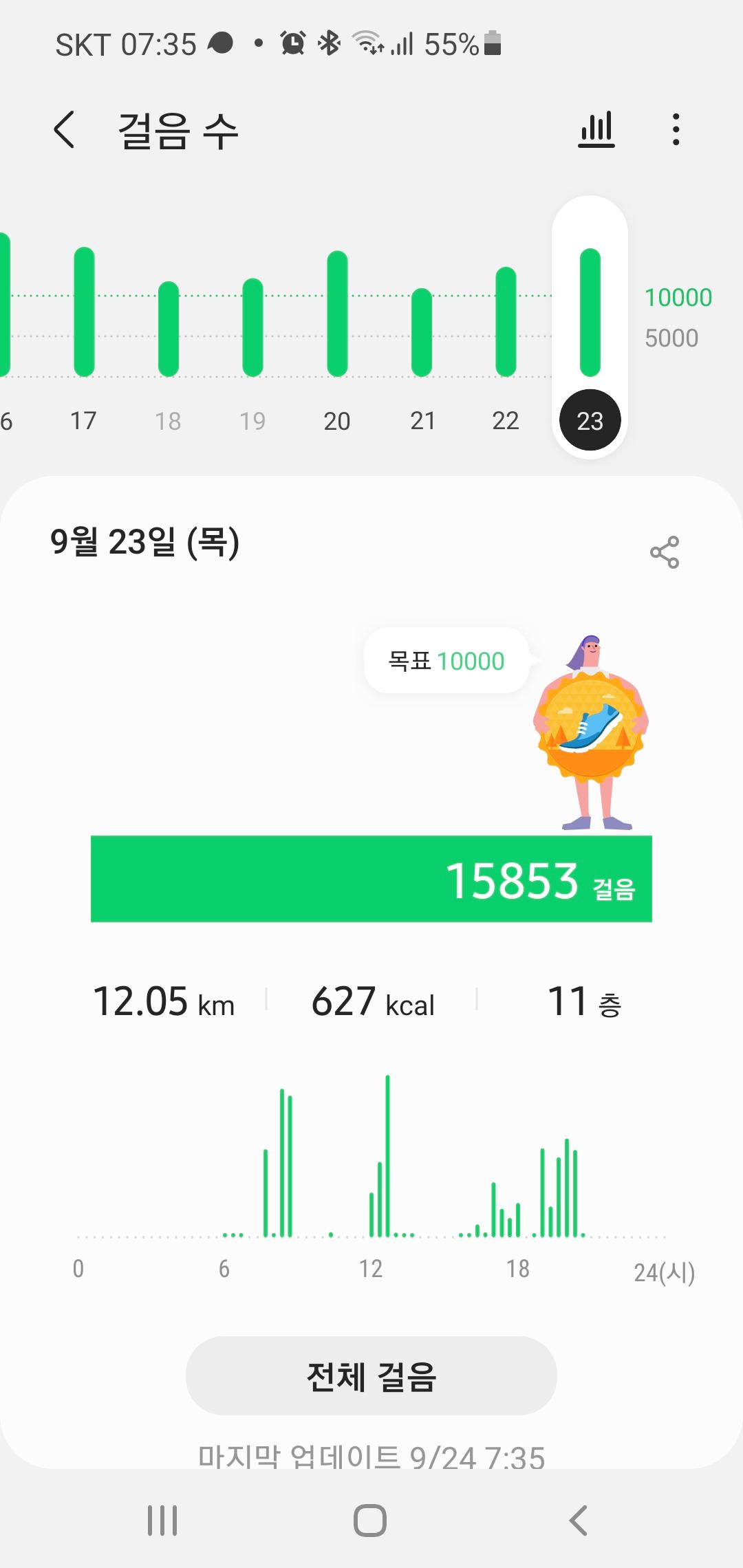This screenshot has width=743, height=1568.
Task: Open the 전체 걸음 button
Action: pyautogui.click(x=371, y=1376)
